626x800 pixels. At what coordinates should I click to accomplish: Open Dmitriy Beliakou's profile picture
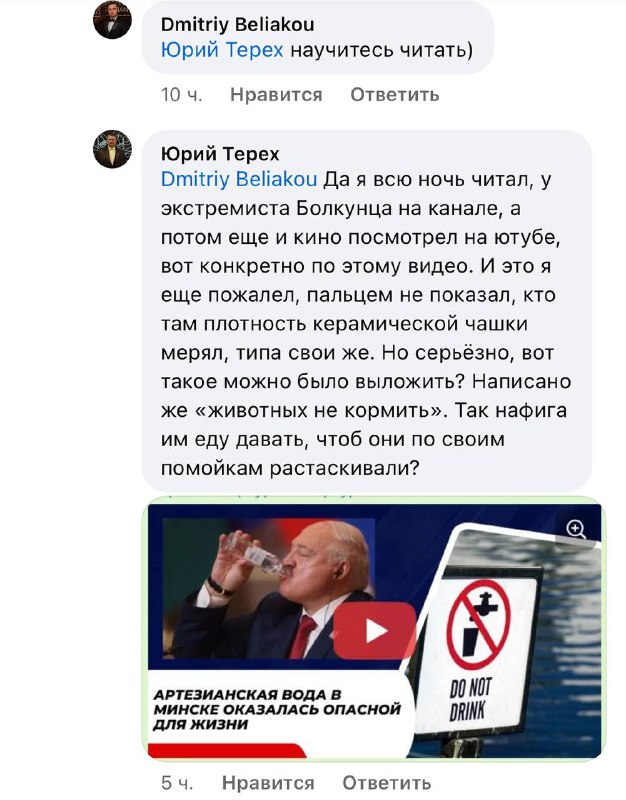(x=112, y=20)
